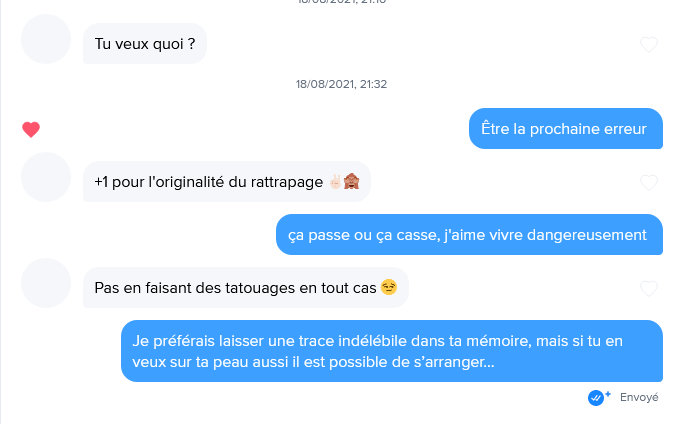Viewport: 682px width, 424px height.
Task: Open sender's avatar beside "Tu veux quoi ?"
Action: (46, 40)
